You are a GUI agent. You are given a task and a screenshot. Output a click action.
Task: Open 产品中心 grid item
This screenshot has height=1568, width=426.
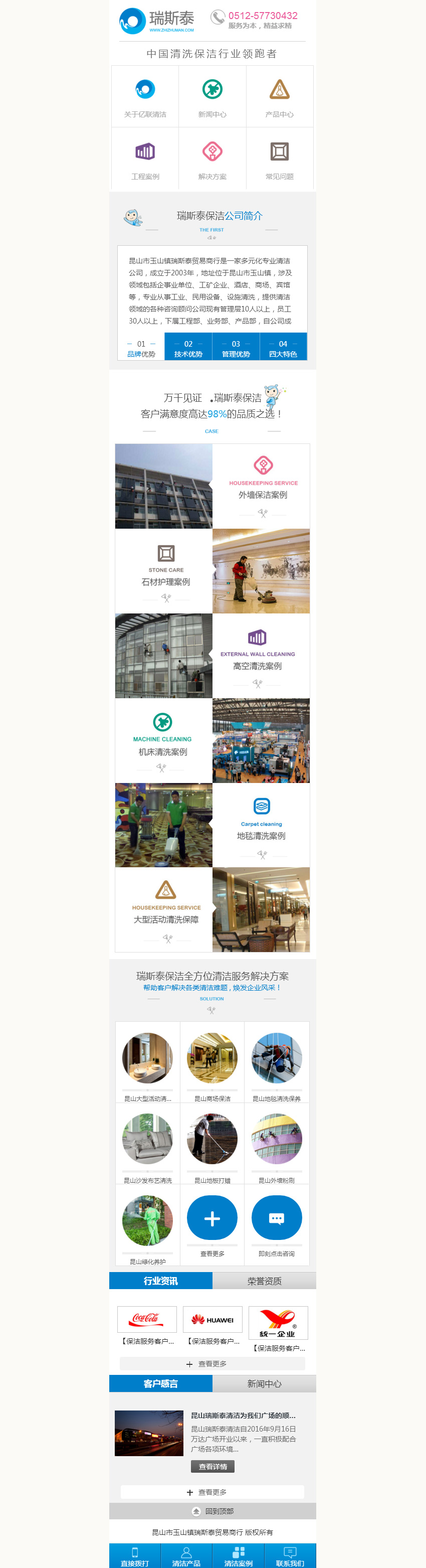point(279,97)
